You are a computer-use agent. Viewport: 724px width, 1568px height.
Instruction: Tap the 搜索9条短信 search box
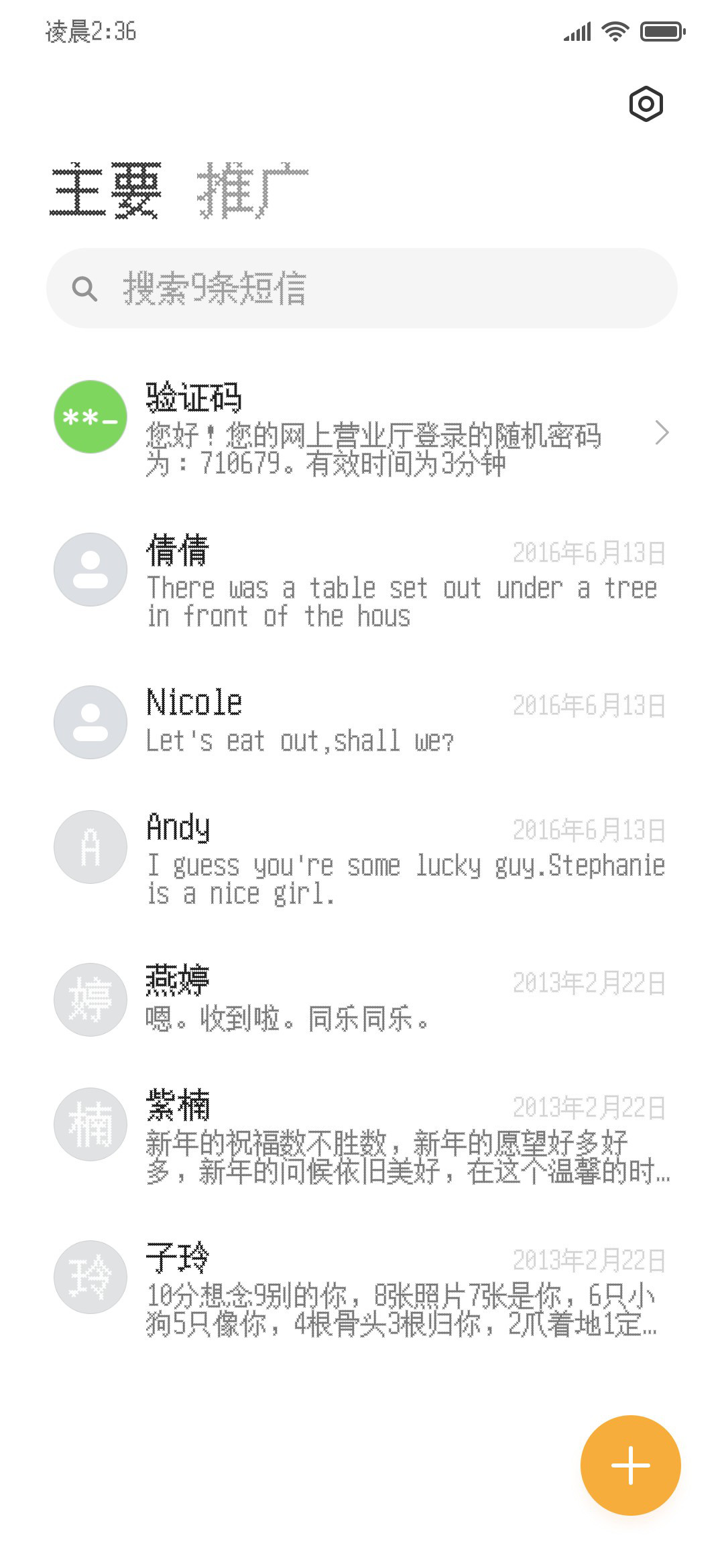tap(362, 288)
